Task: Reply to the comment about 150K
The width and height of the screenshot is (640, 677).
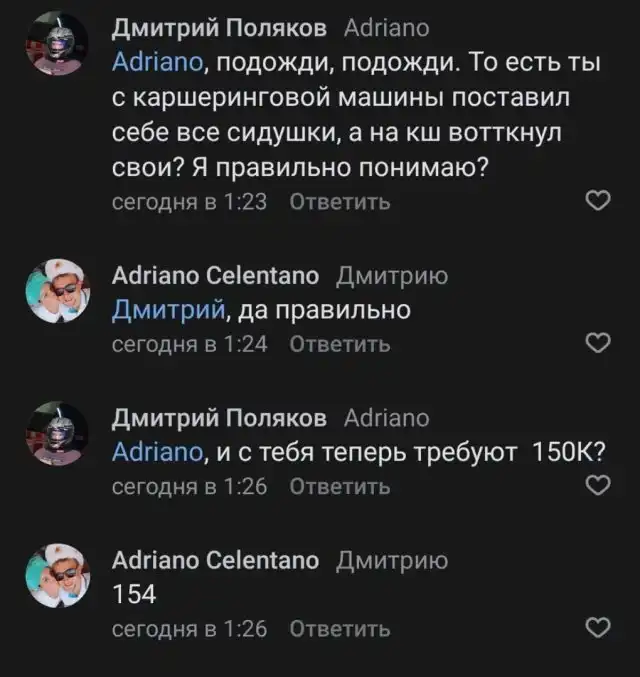Action: tap(339, 487)
